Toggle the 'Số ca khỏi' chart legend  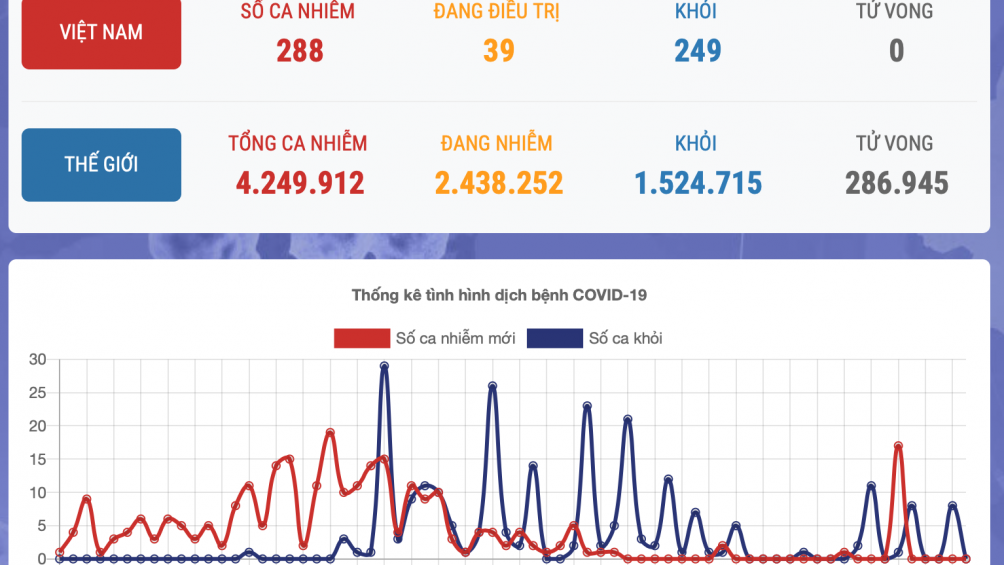point(595,338)
